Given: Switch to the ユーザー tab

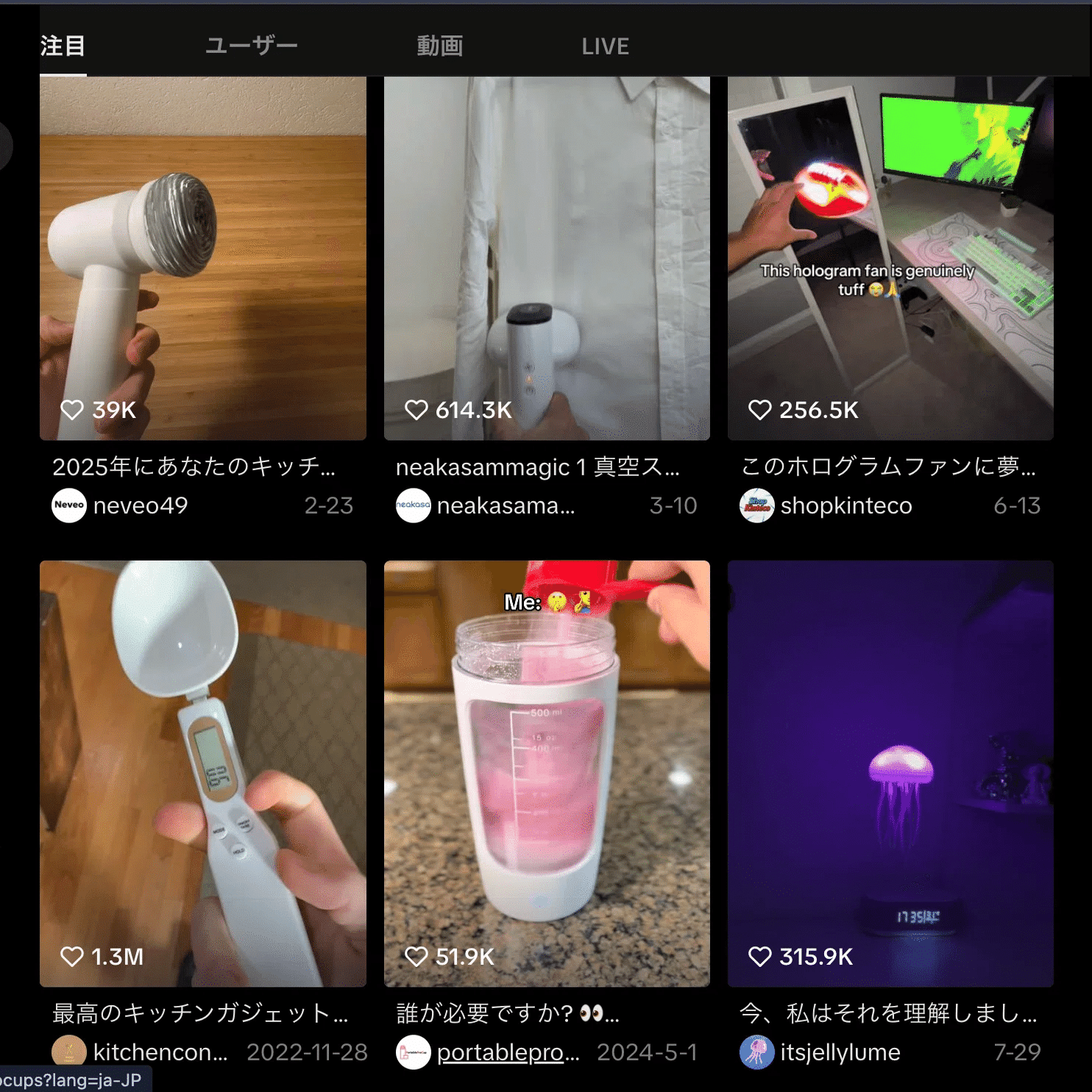Looking at the screenshot, I should coord(251,46).
